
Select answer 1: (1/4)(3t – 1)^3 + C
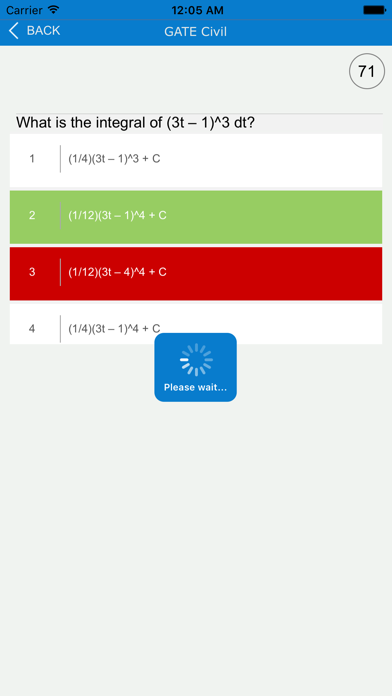click(196, 160)
